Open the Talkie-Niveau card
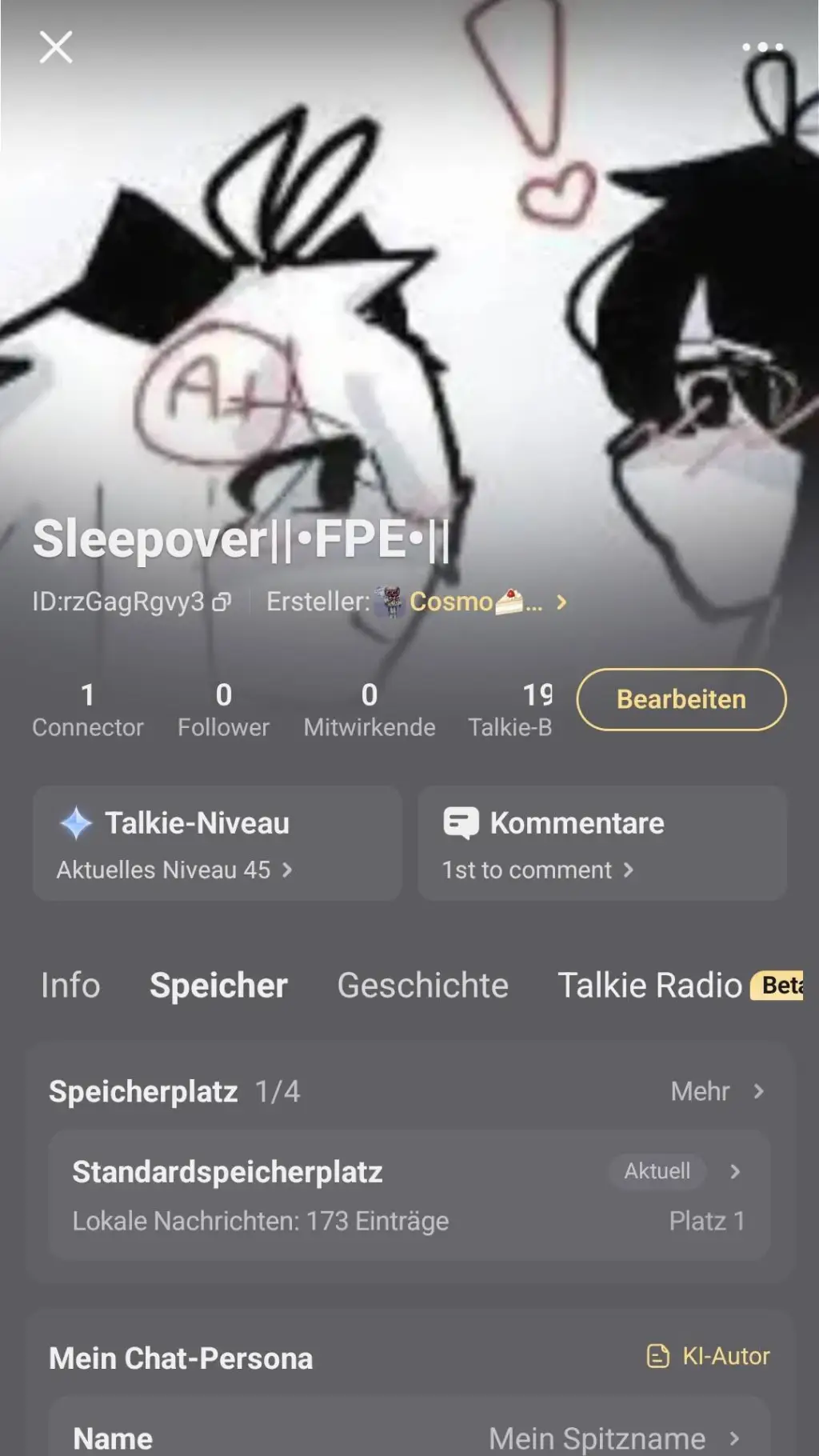The image size is (819, 1456). [x=217, y=843]
